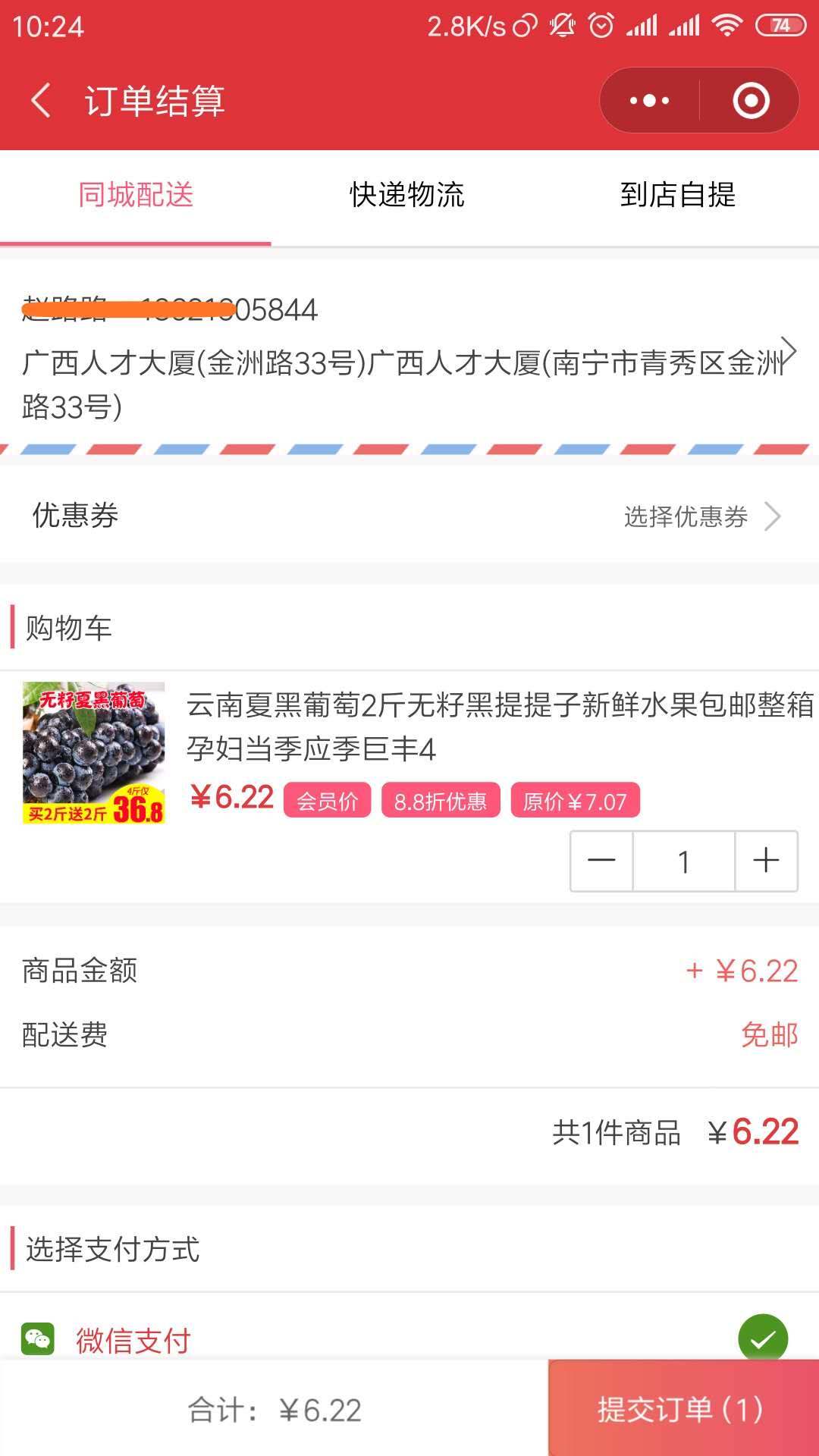
Task: Switch to the 快递物流 tab
Action: point(407,196)
